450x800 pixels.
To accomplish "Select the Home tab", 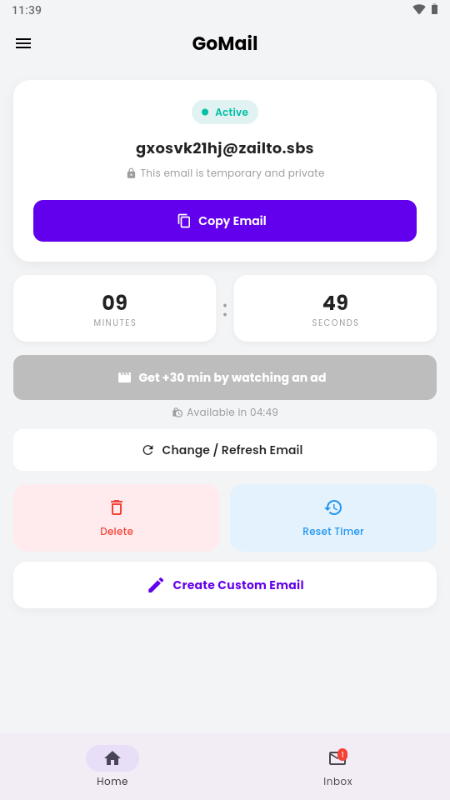I will pos(112,767).
